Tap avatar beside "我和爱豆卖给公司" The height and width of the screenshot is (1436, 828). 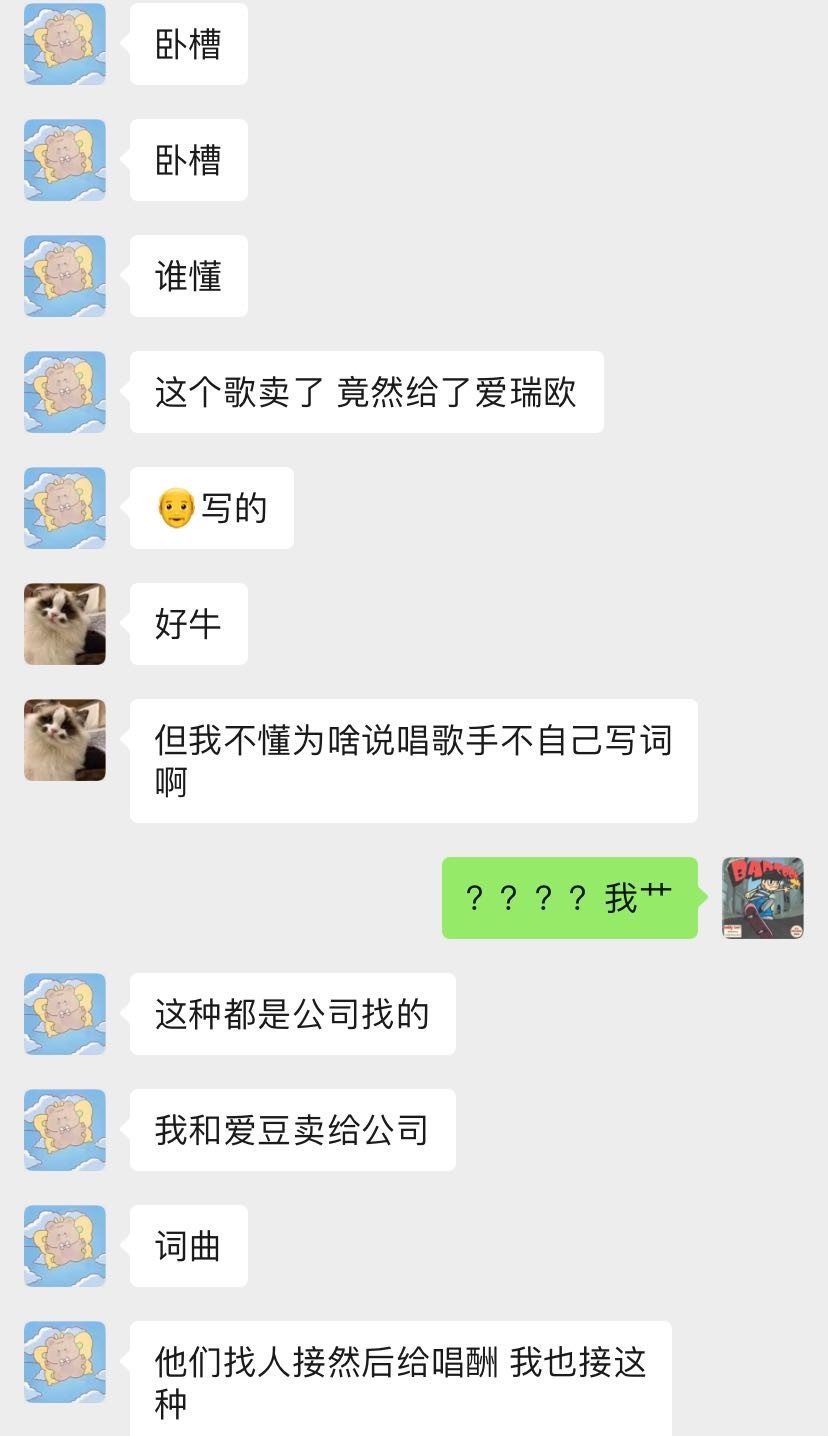tap(65, 1130)
